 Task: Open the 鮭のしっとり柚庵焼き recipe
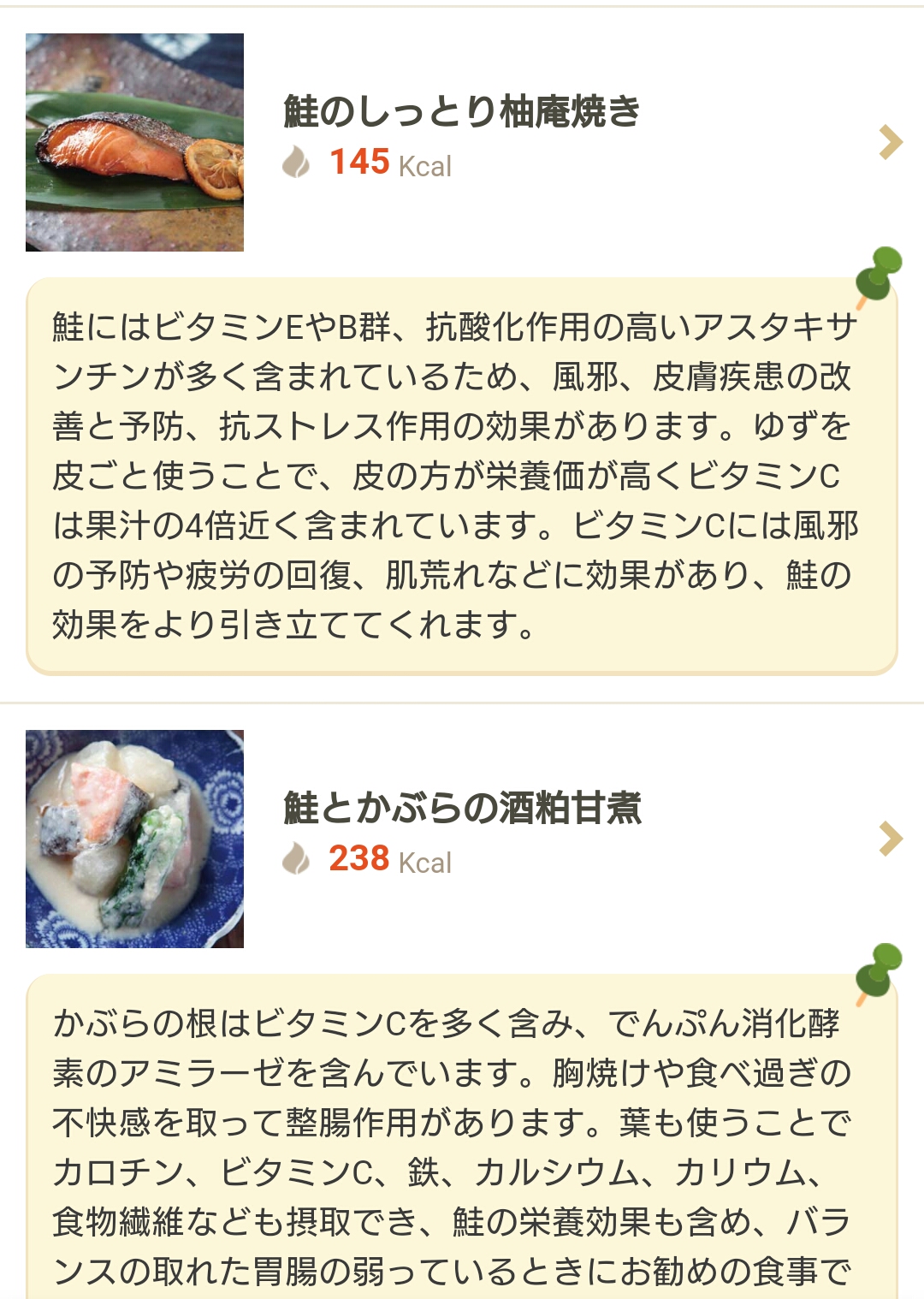[462, 112]
